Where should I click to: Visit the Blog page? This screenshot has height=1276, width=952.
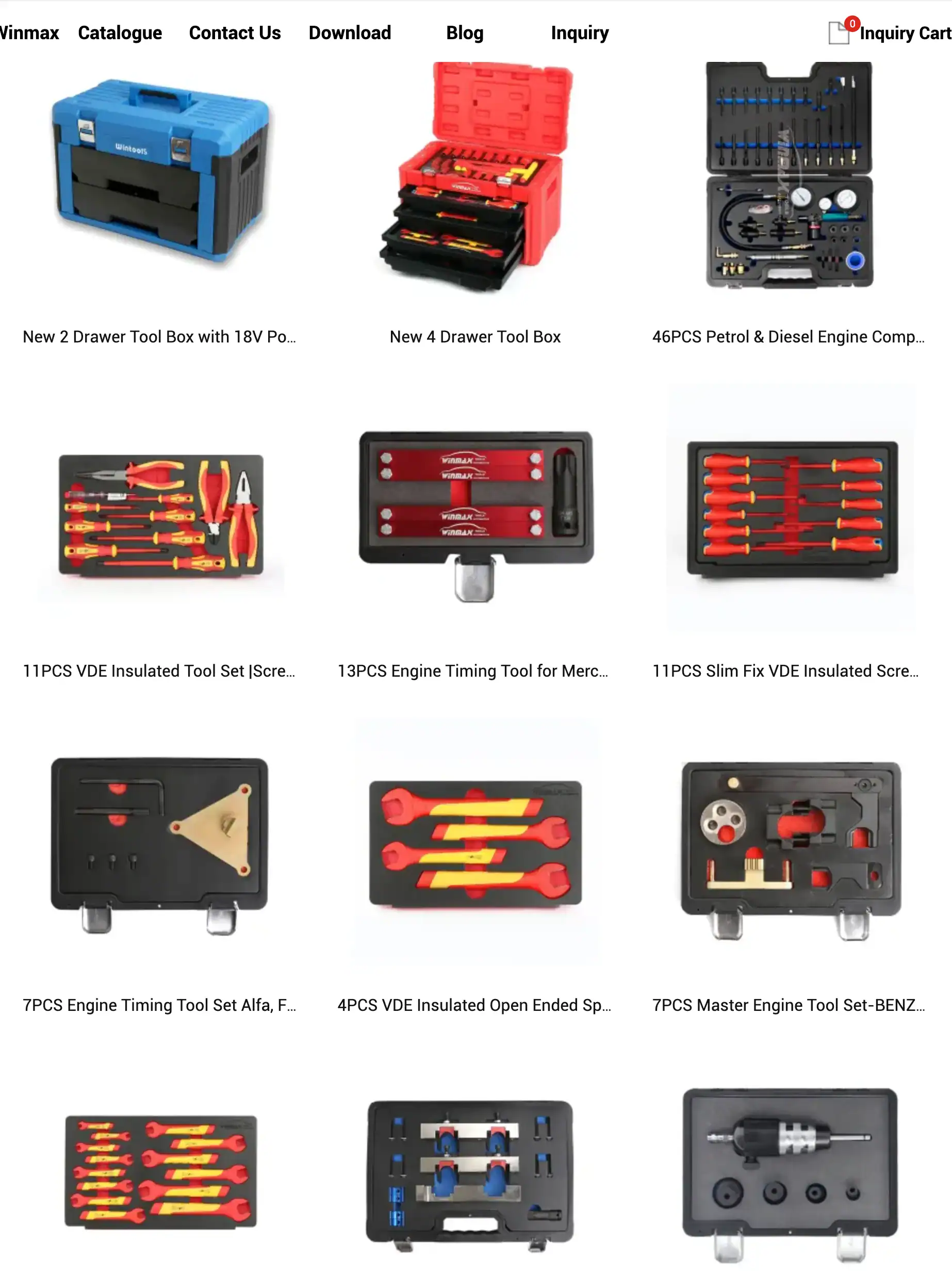point(465,33)
